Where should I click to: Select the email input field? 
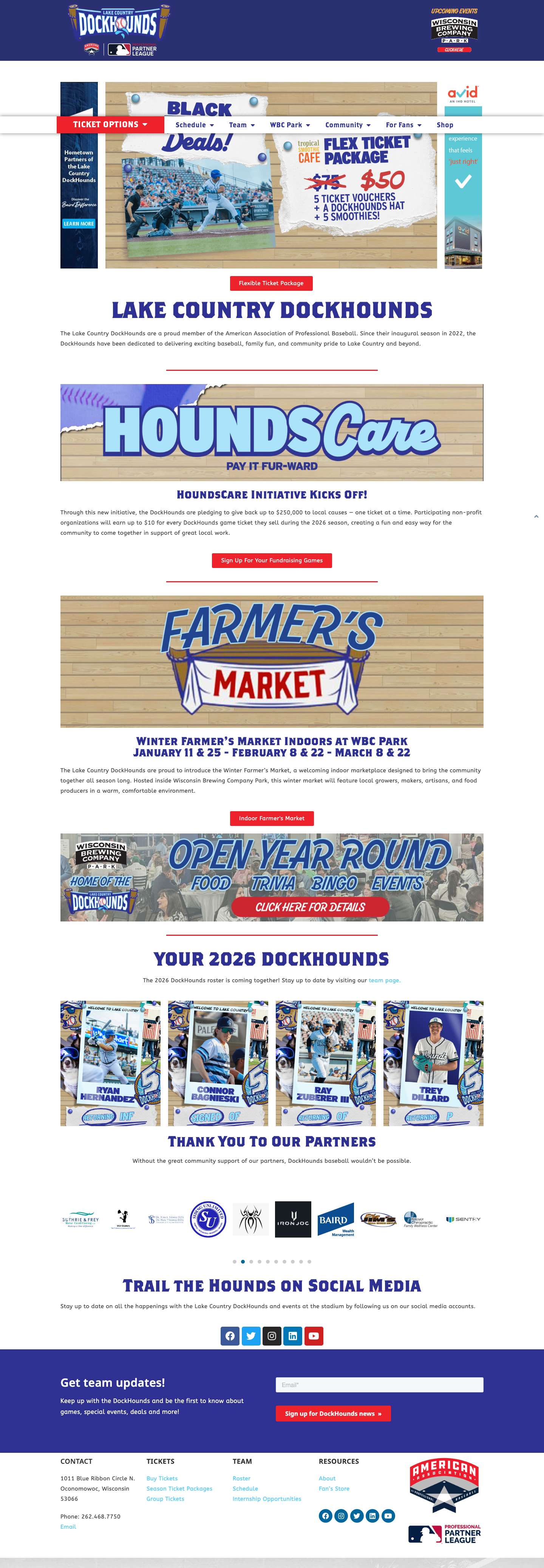379,1385
